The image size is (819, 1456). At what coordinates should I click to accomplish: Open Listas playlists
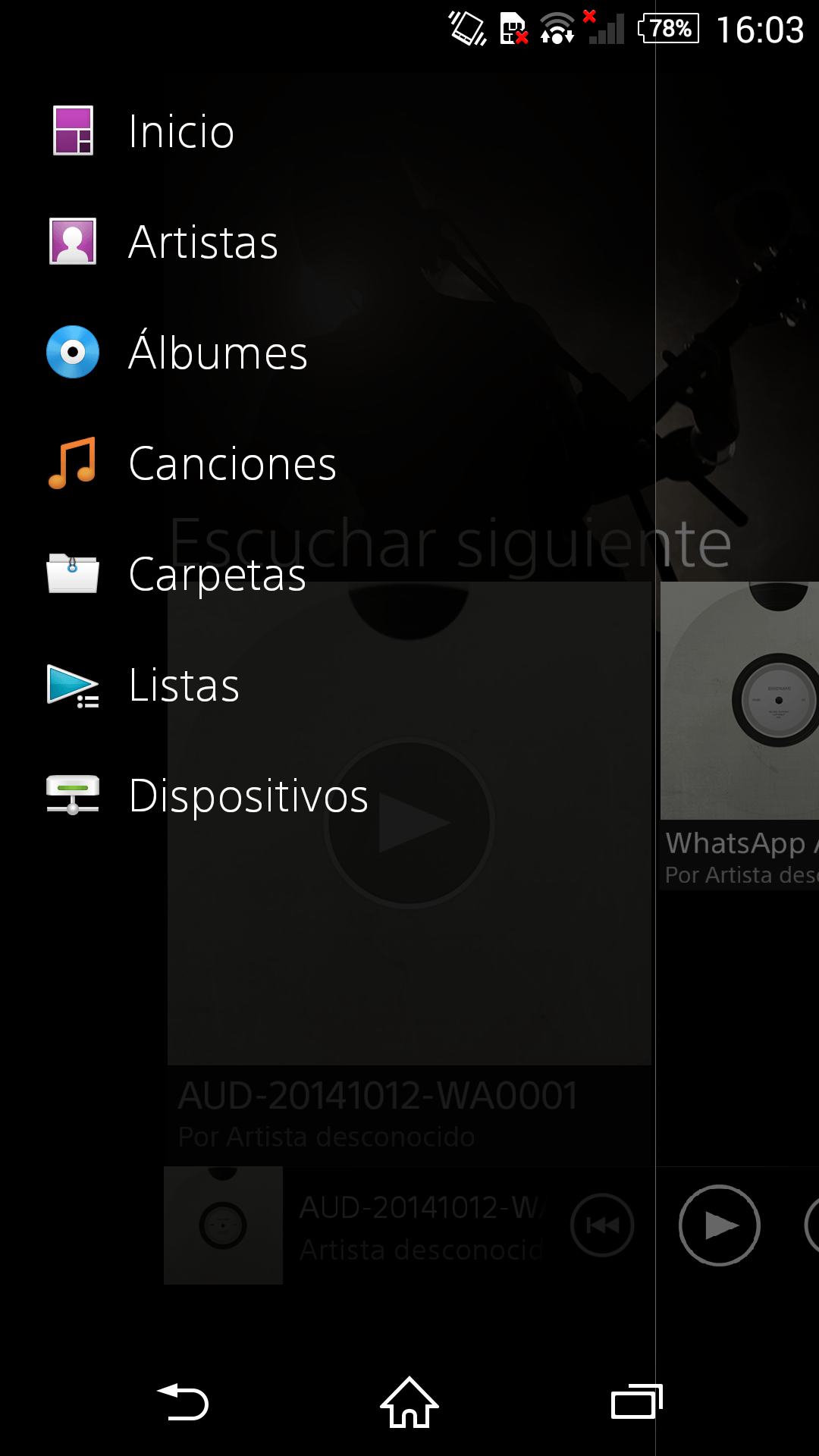coord(184,685)
